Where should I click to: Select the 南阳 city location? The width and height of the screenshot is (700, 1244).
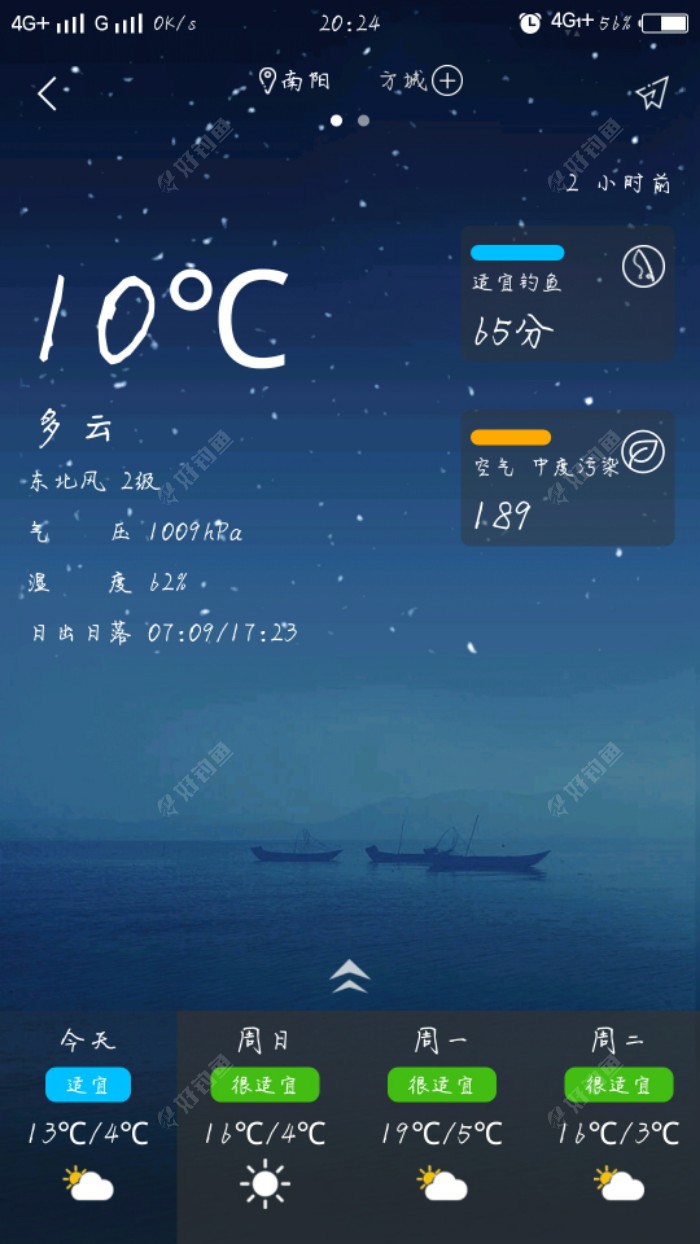(295, 81)
